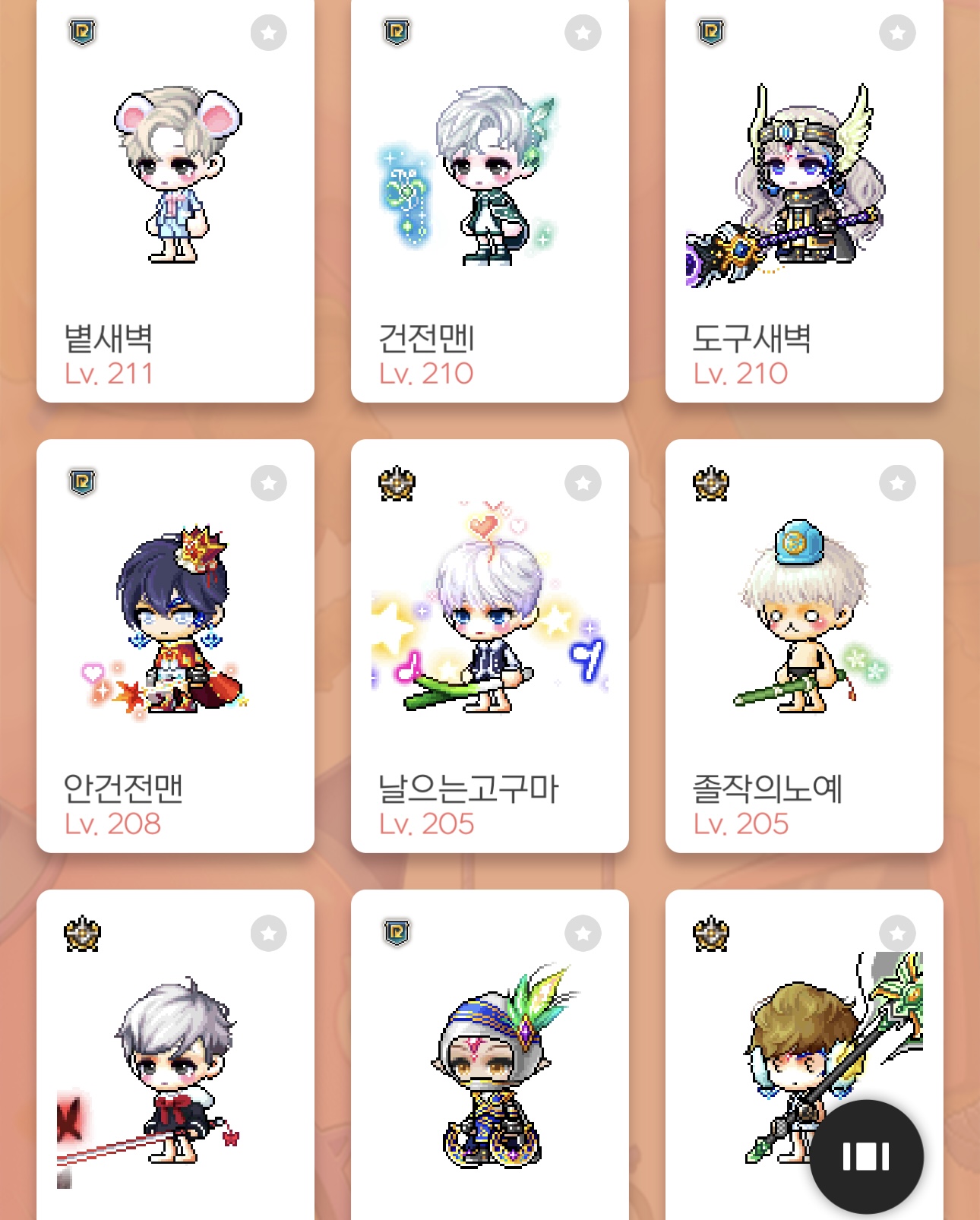Open character card 날으는고구마
The width and height of the screenshot is (980, 1220).
[489, 646]
